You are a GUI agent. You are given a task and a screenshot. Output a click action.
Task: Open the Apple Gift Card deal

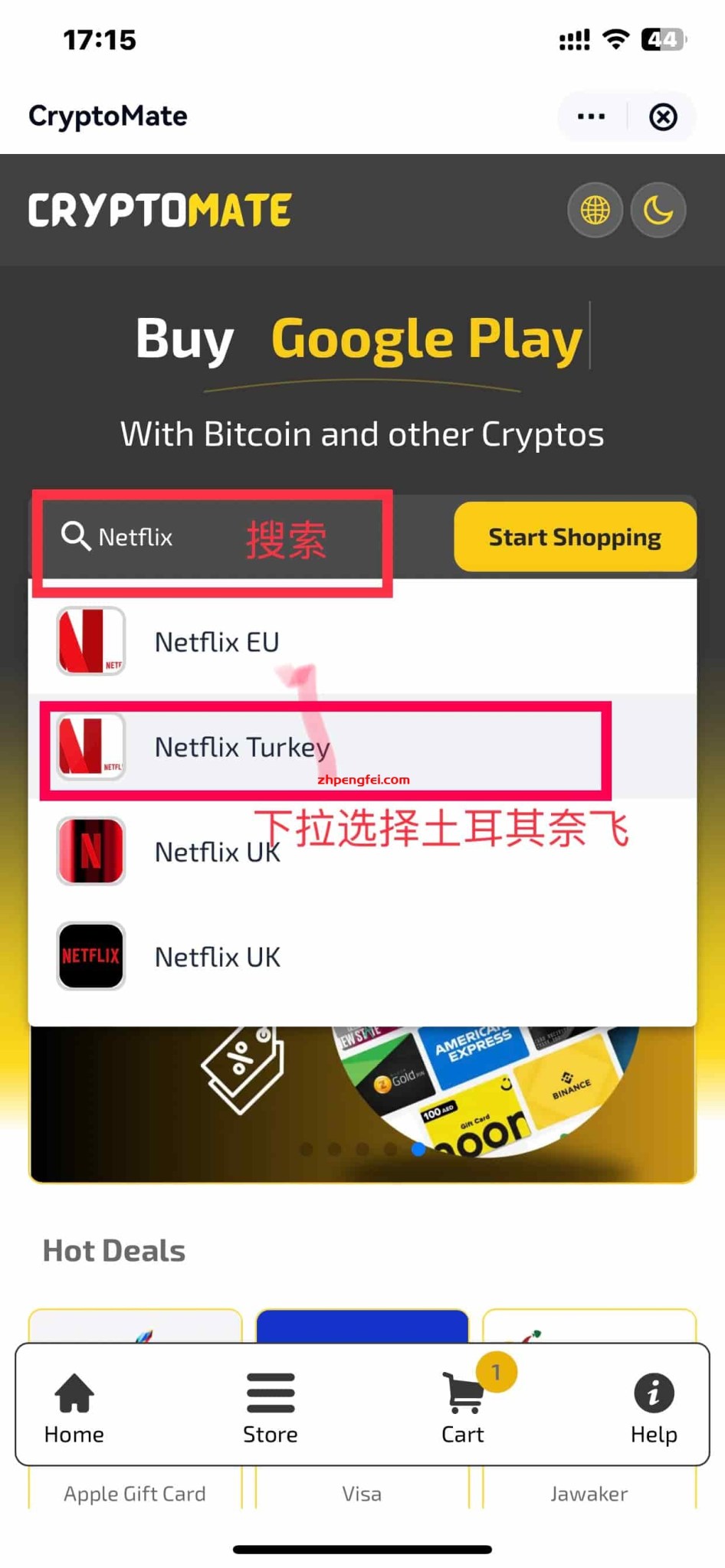[134, 1492]
